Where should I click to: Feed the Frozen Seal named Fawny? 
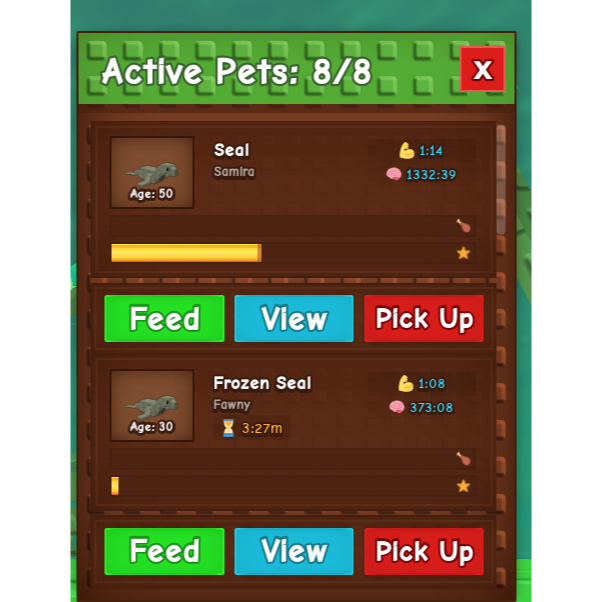click(164, 551)
